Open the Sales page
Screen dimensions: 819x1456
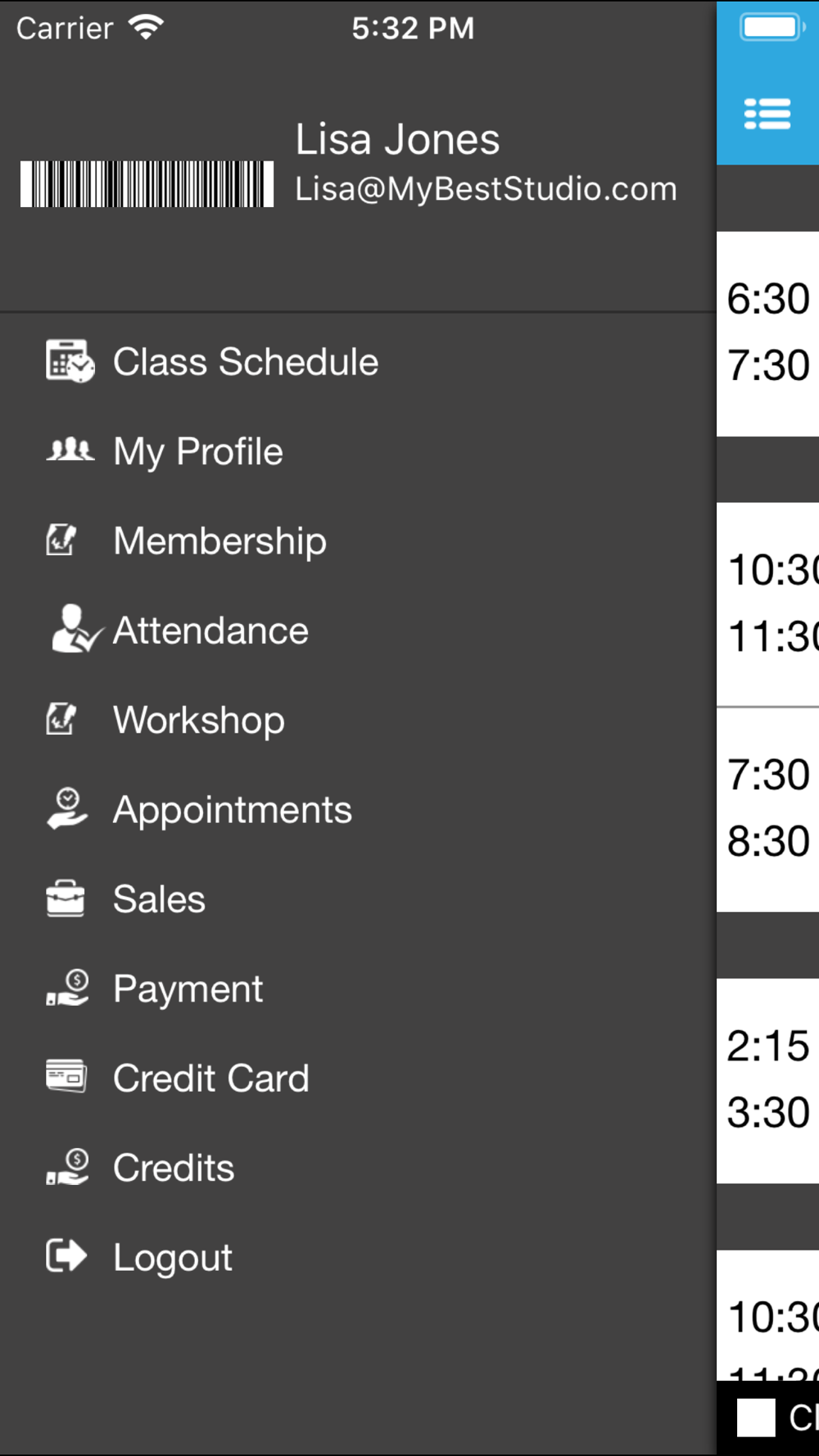point(358,899)
